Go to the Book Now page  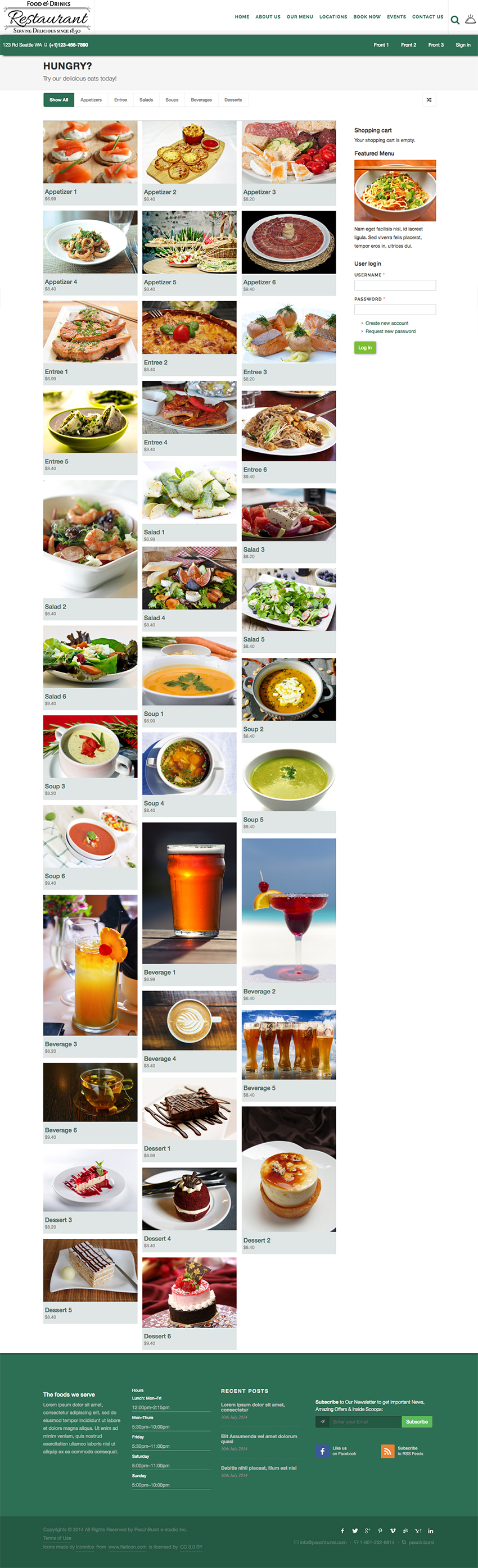[x=367, y=17]
